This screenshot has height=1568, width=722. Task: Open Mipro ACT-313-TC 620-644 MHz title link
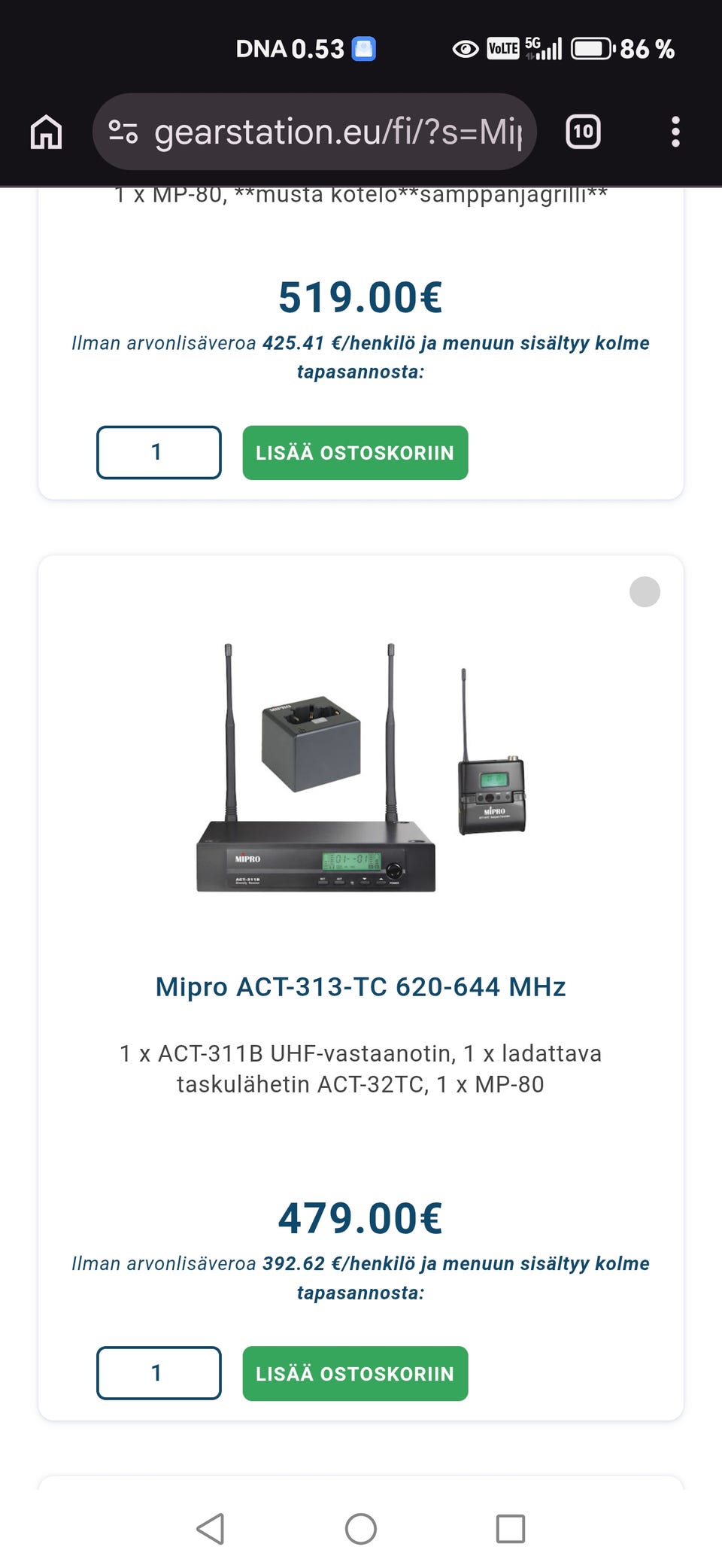360,986
